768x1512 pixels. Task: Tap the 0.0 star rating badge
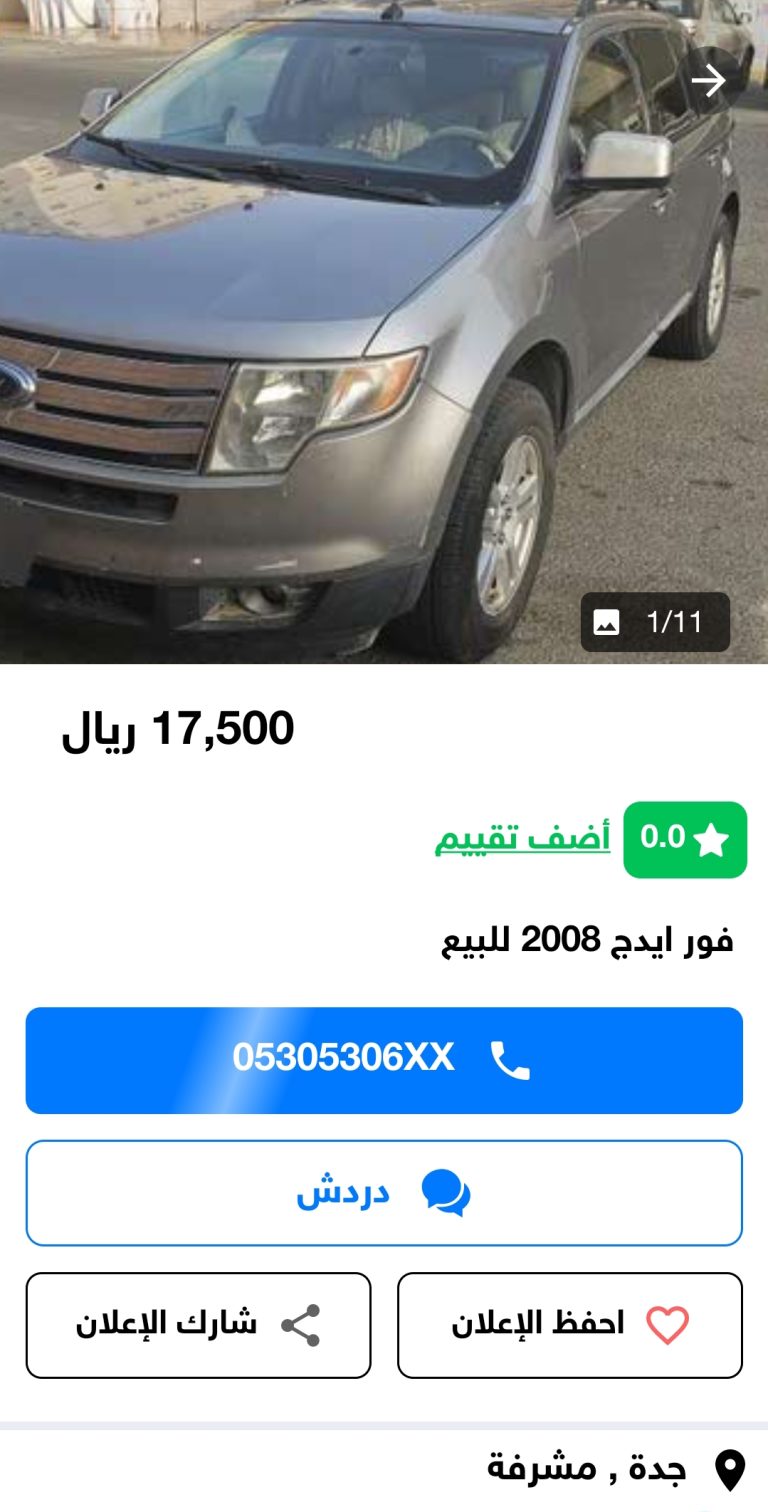pos(685,839)
